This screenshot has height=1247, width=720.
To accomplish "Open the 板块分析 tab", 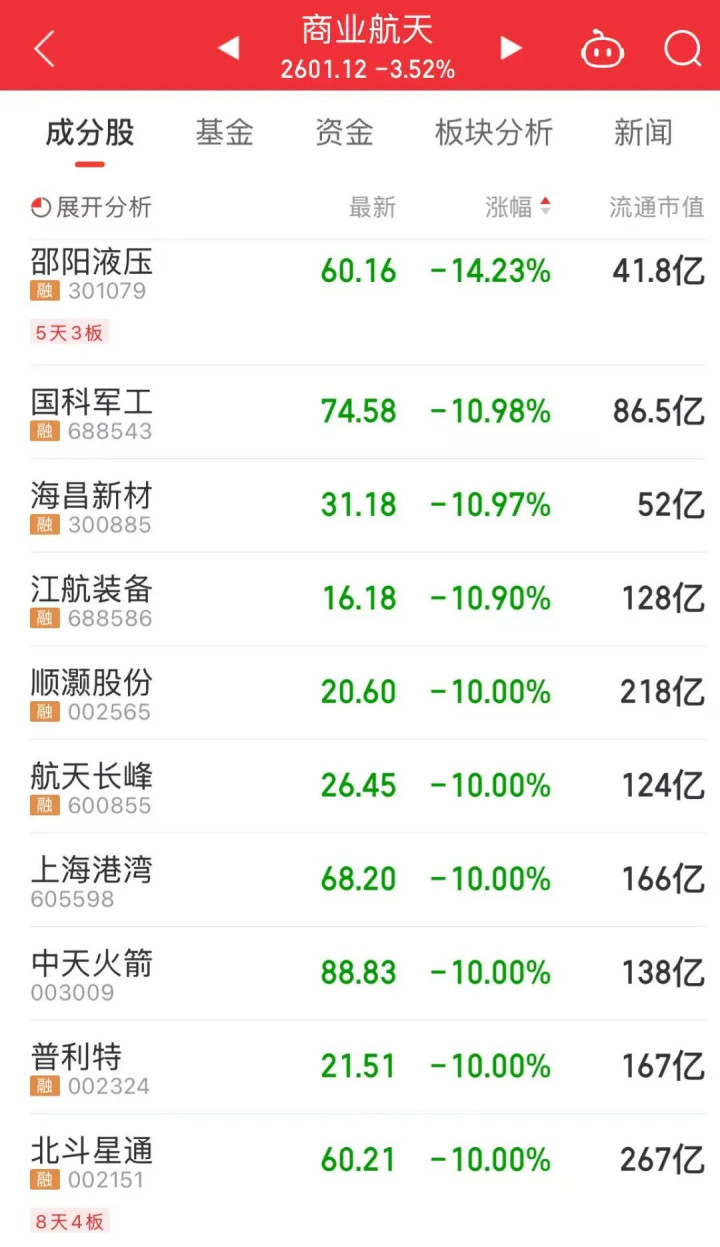I will pos(493,132).
